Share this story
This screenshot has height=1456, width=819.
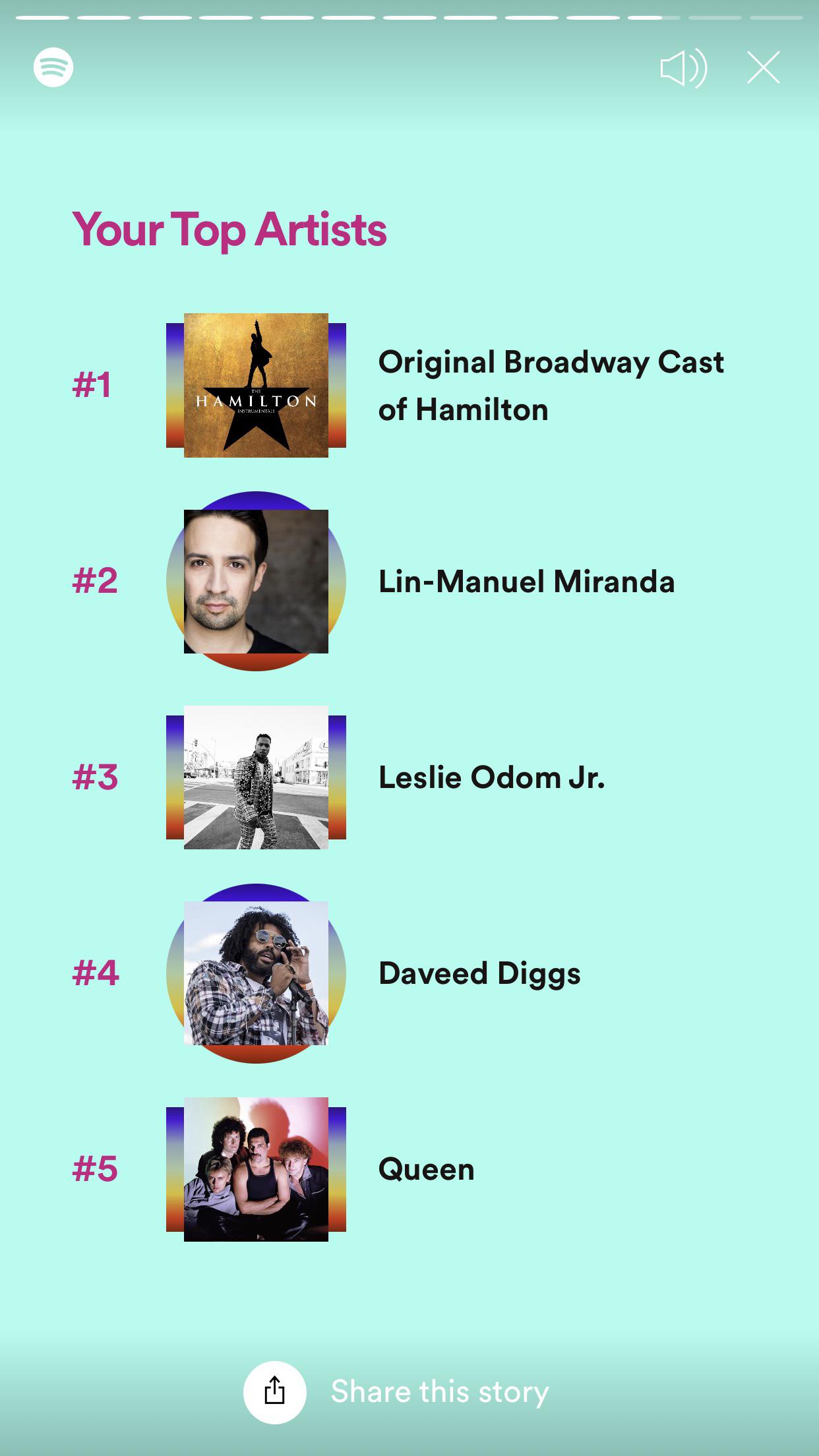point(275,1392)
